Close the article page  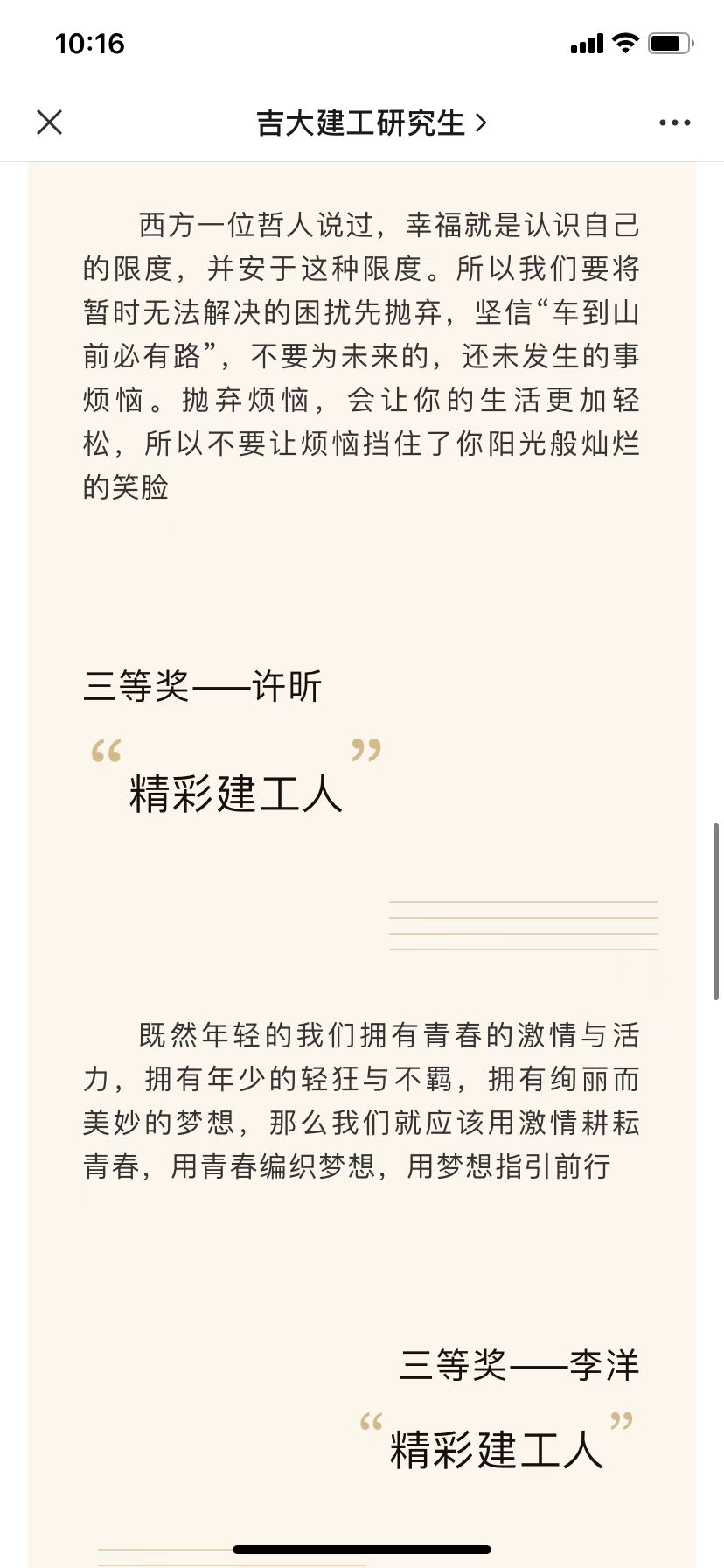[50, 122]
